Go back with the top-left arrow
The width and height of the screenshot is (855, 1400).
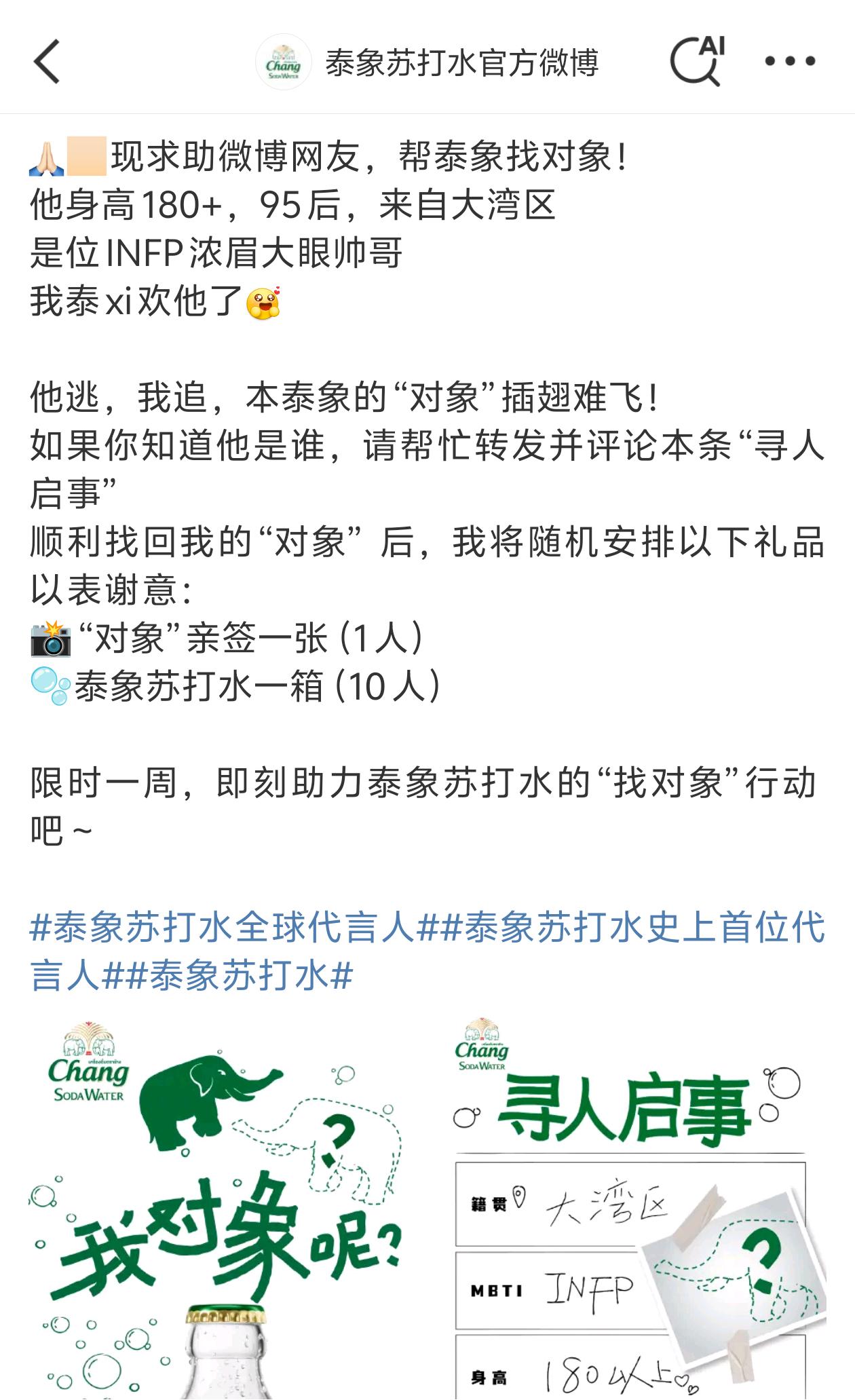pyautogui.click(x=47, y=62)
